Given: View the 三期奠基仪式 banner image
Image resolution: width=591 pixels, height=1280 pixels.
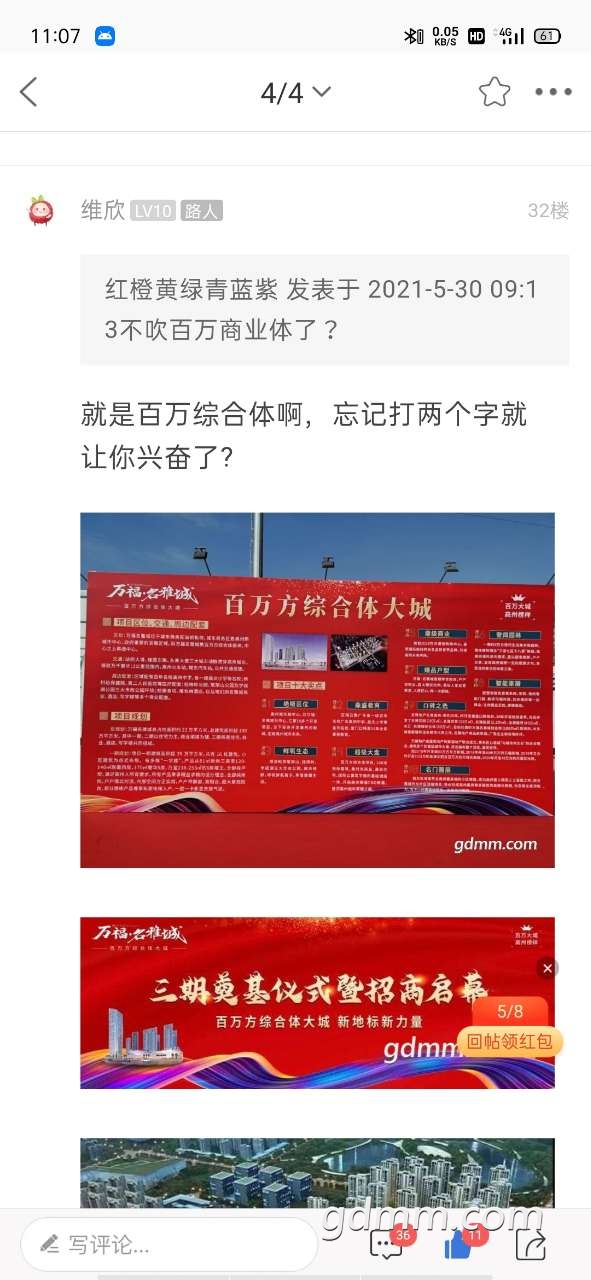Looking at the screenshot, I should click(x=317, y=1003).
